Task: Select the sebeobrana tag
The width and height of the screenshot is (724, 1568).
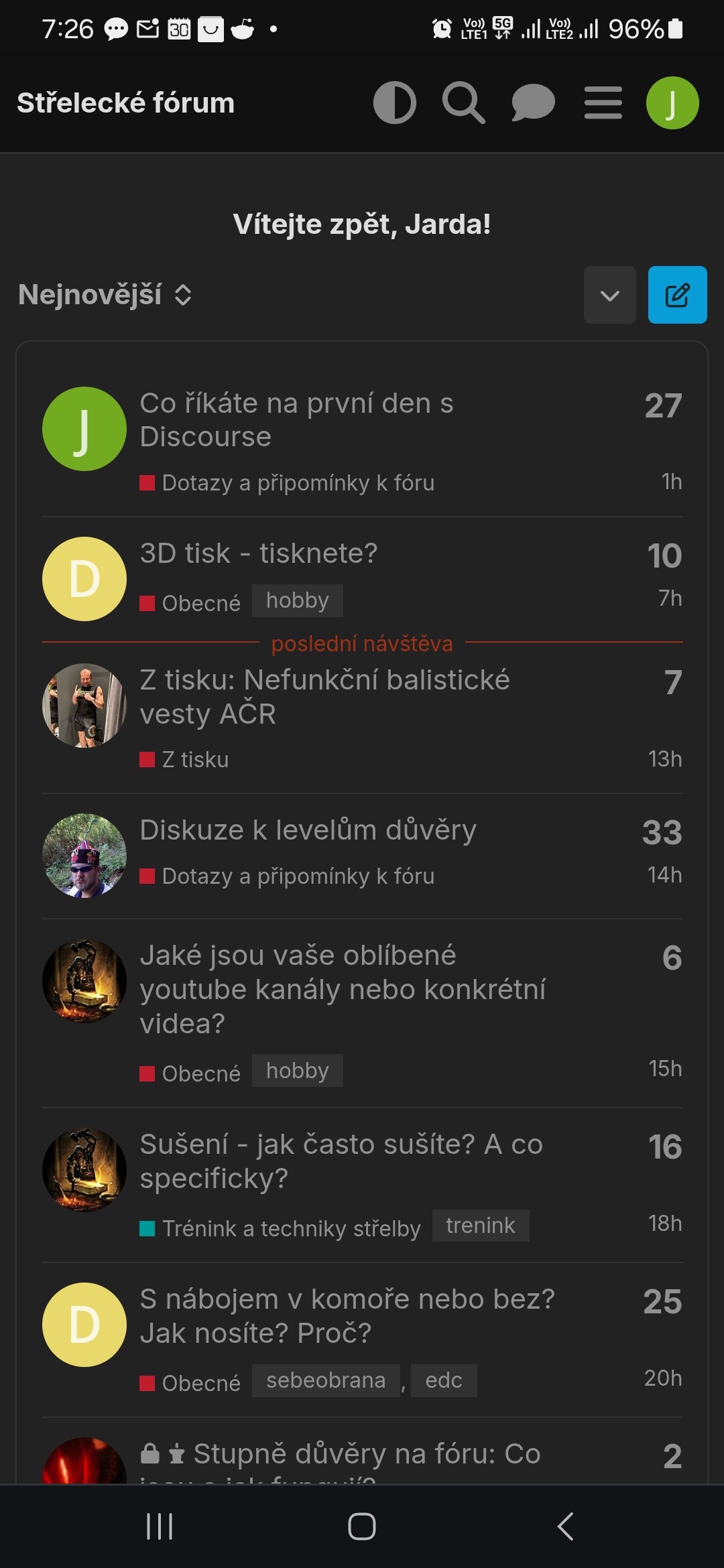Action: pos(326,1380)
